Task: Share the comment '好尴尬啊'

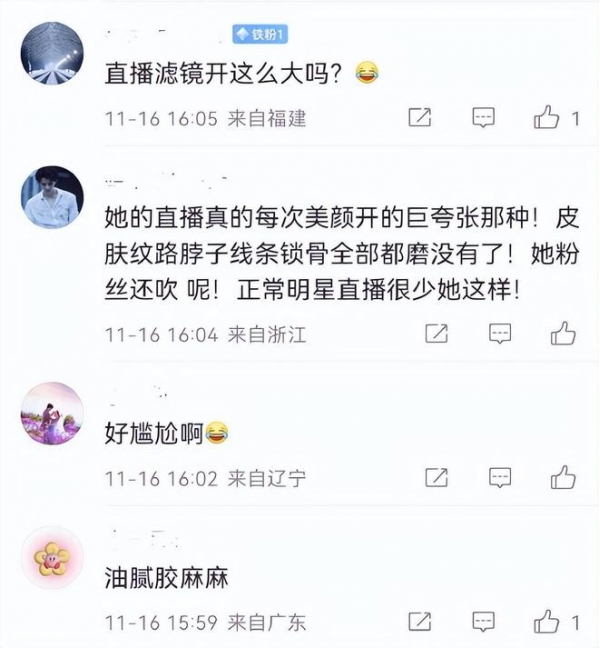Action: click(436, 478)
